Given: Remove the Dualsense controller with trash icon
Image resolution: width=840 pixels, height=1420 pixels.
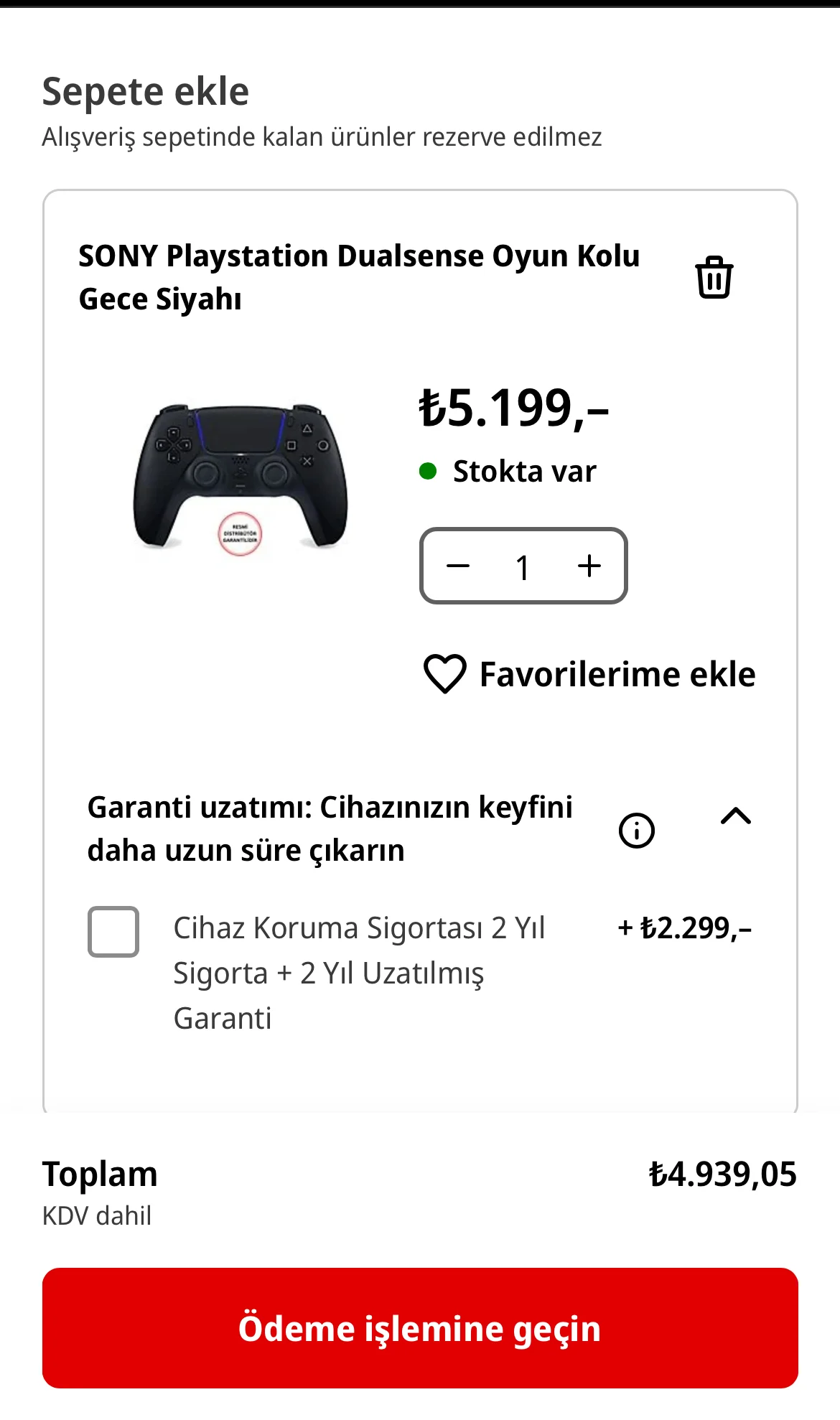Looking at the screenshot, I should click(x=714, y=277).
